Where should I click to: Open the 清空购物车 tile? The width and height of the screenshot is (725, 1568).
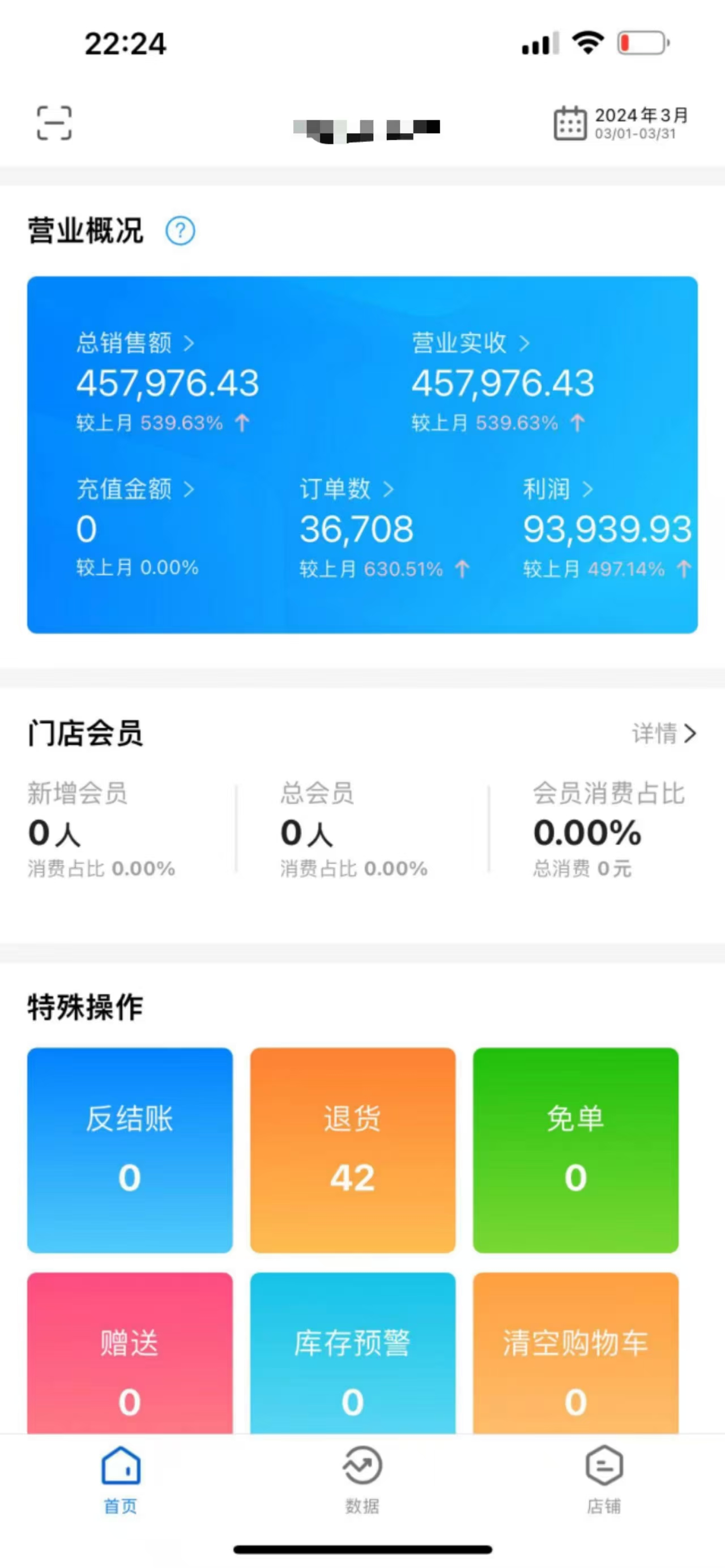[x=575, y=1352]
